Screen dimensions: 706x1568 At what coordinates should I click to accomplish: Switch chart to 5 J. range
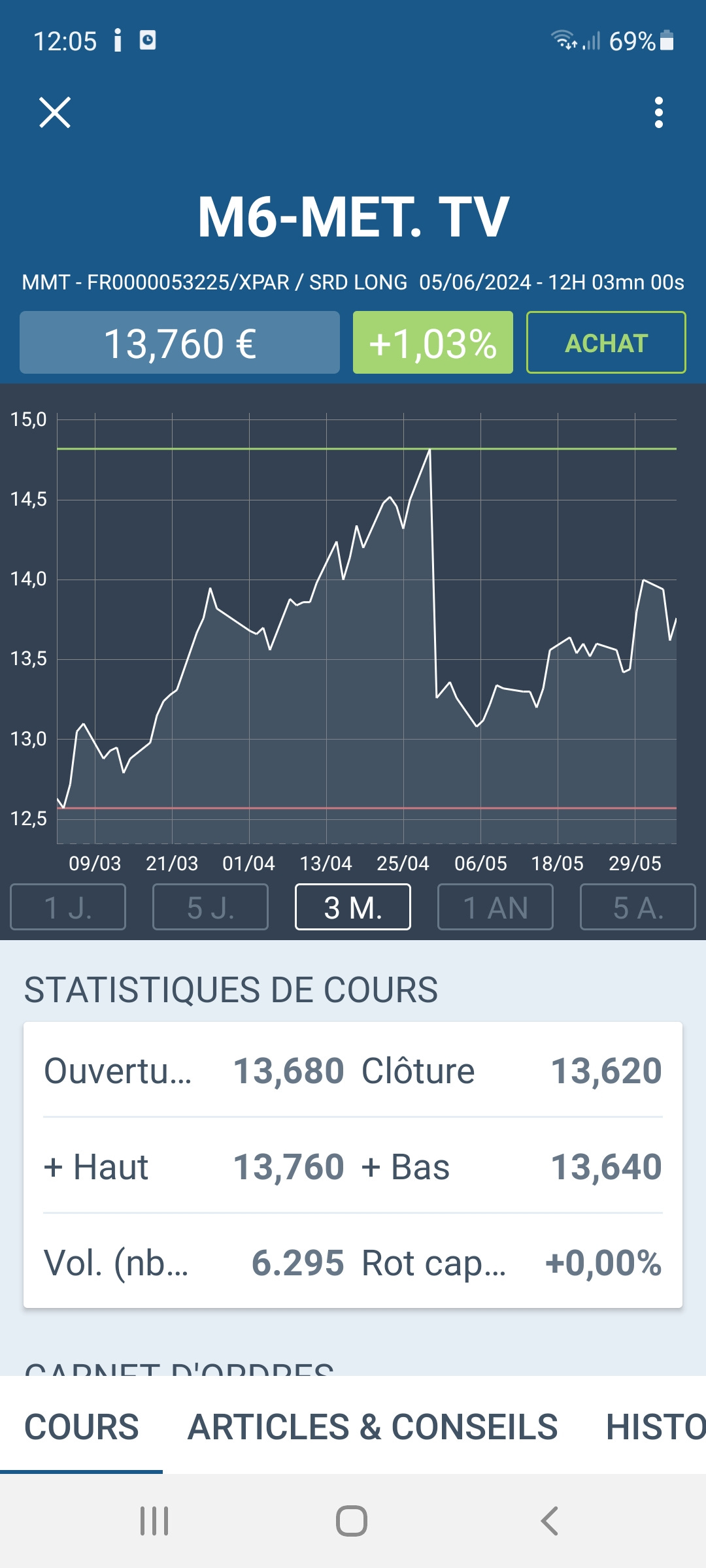(210, 907)
